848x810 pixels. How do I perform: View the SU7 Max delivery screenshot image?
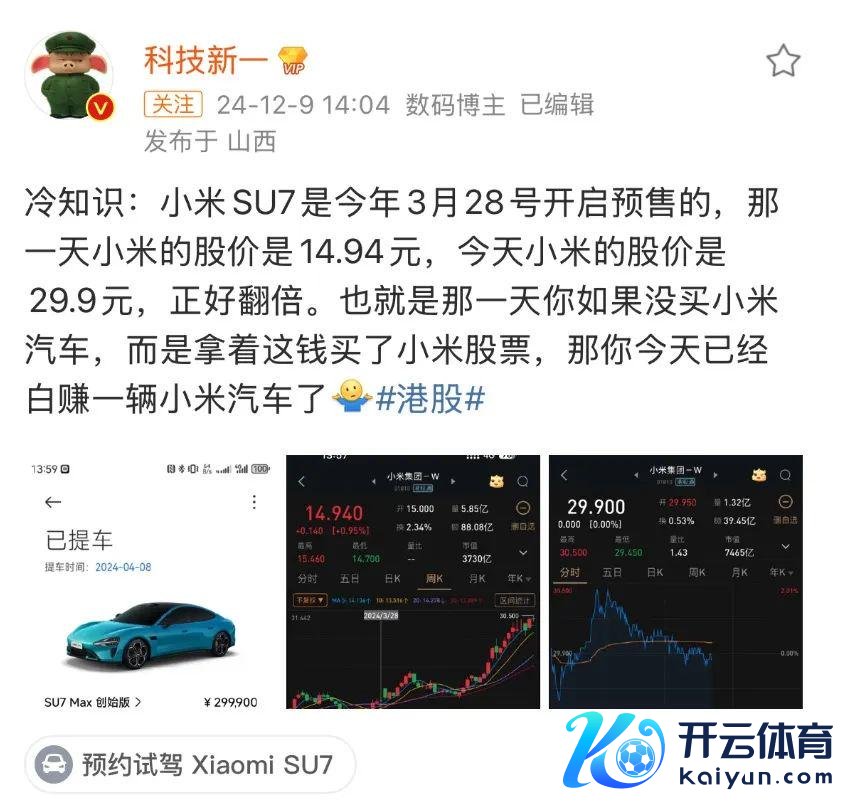point(149,582)
